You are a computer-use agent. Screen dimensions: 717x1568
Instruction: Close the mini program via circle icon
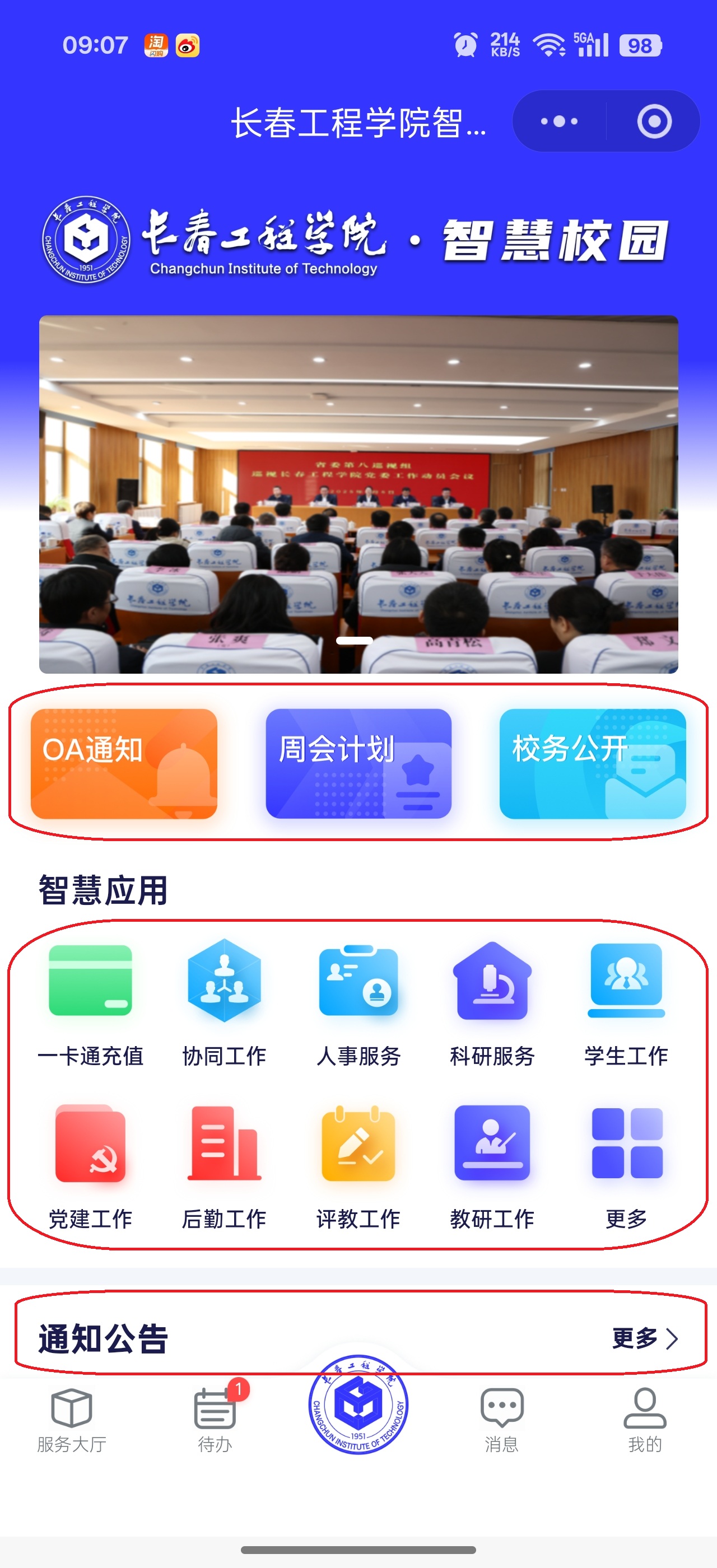click(x=654, y=121)
